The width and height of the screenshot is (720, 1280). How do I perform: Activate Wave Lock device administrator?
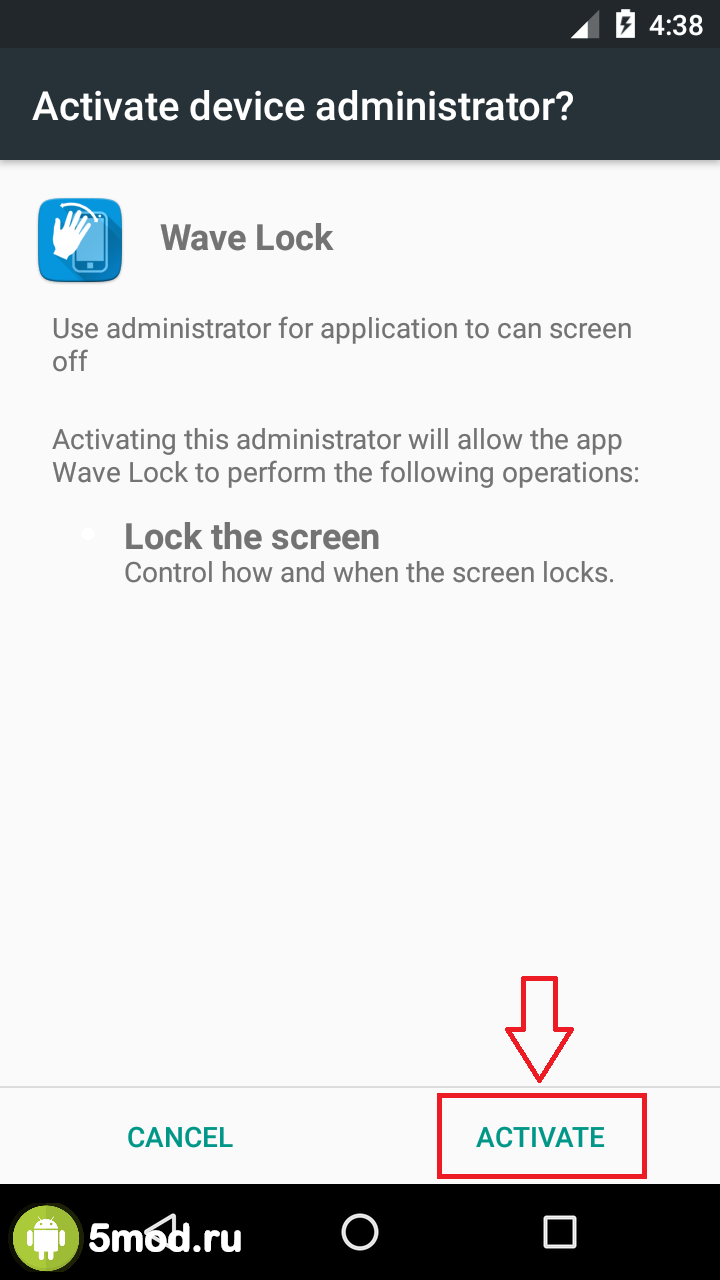[x=540, y=1137]
